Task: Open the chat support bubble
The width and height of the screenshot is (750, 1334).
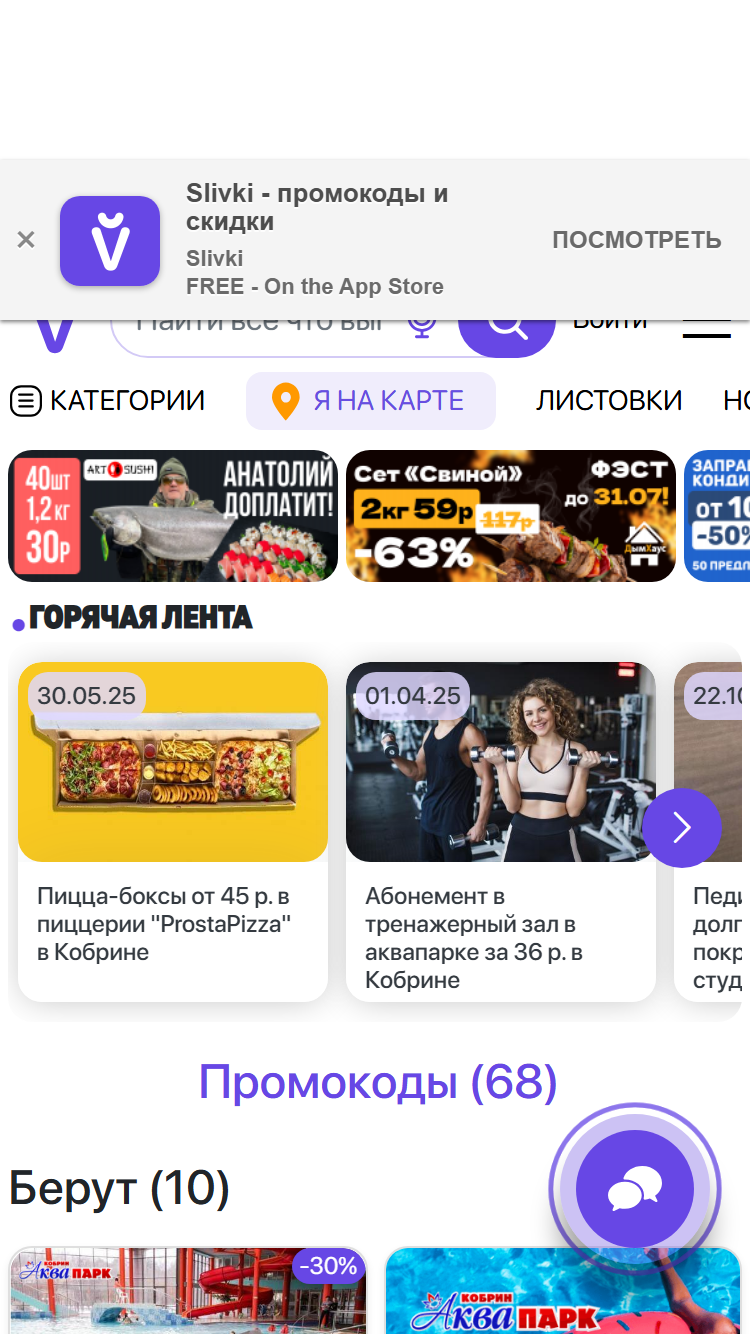Action: (x=635, y=1190)
